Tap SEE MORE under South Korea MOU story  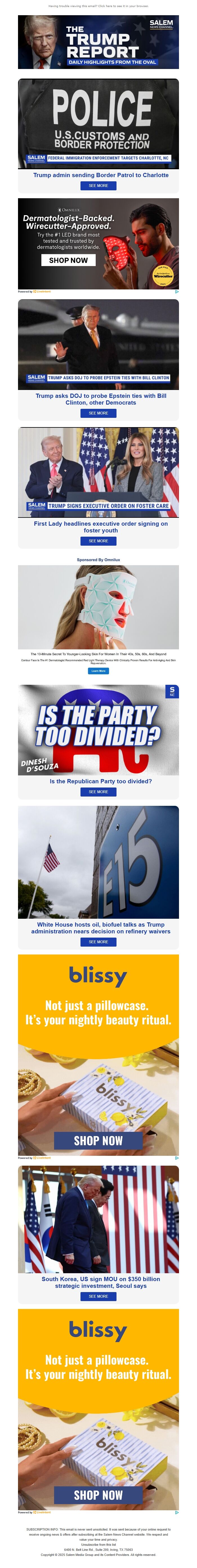pyautogui.click(x=98, y=1297)
